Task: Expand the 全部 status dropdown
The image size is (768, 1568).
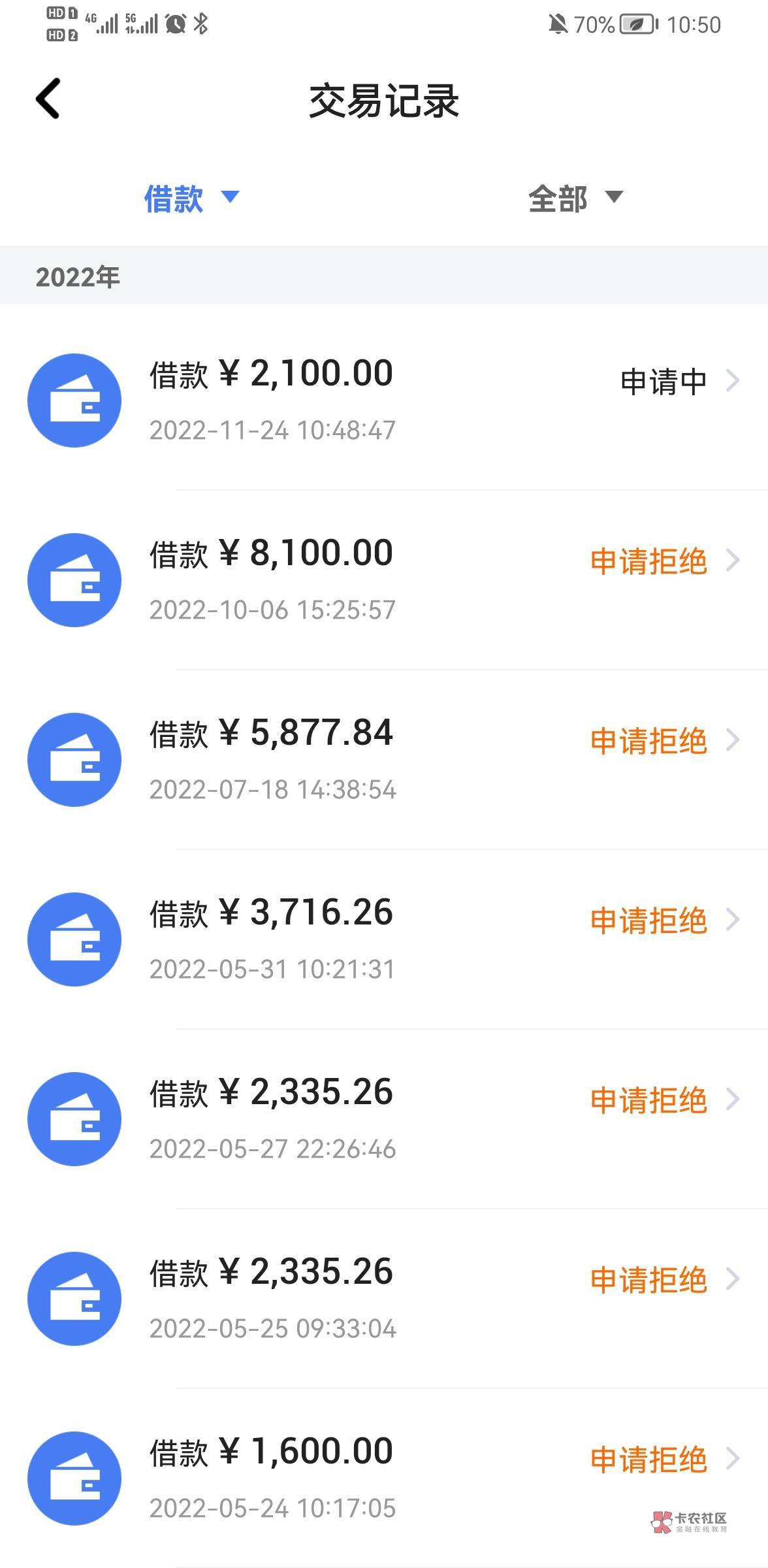Action: coord(575,198)
